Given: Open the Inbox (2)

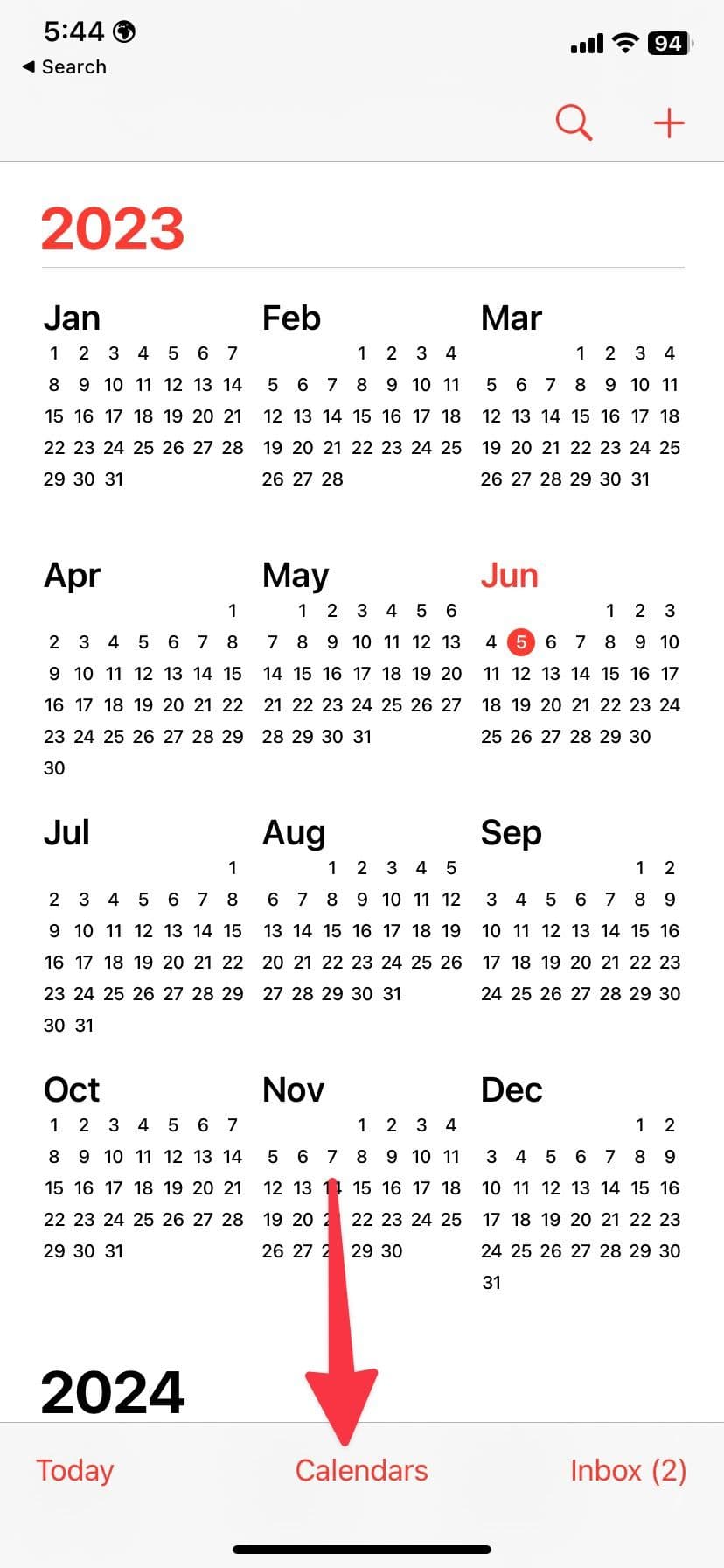Looking at the screenshot, I should pyautogui.click(x=628, y=1470).
